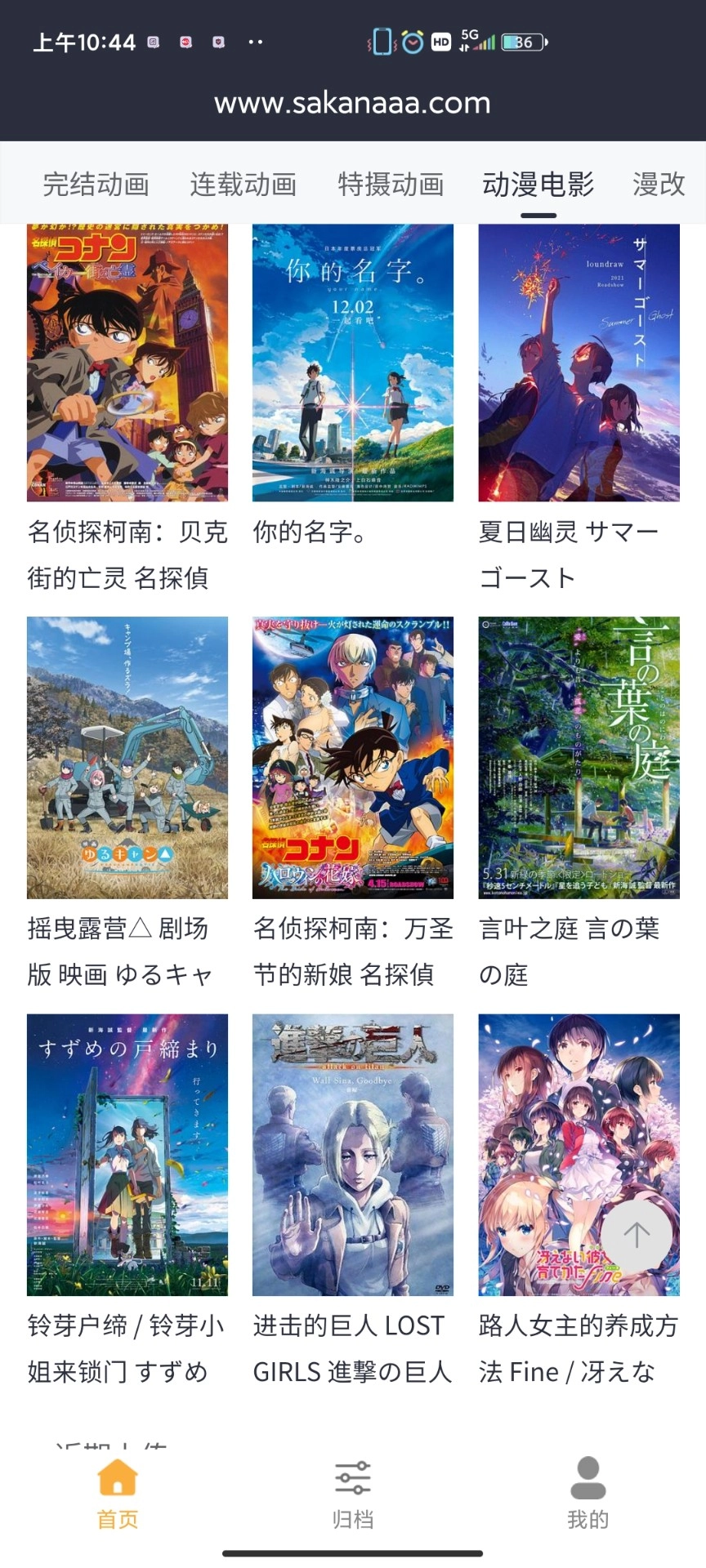The height and width of the screenshot is (1568, 706).
Task: Tap the 我的 profile icon
Action: [x=587, y=1477]
